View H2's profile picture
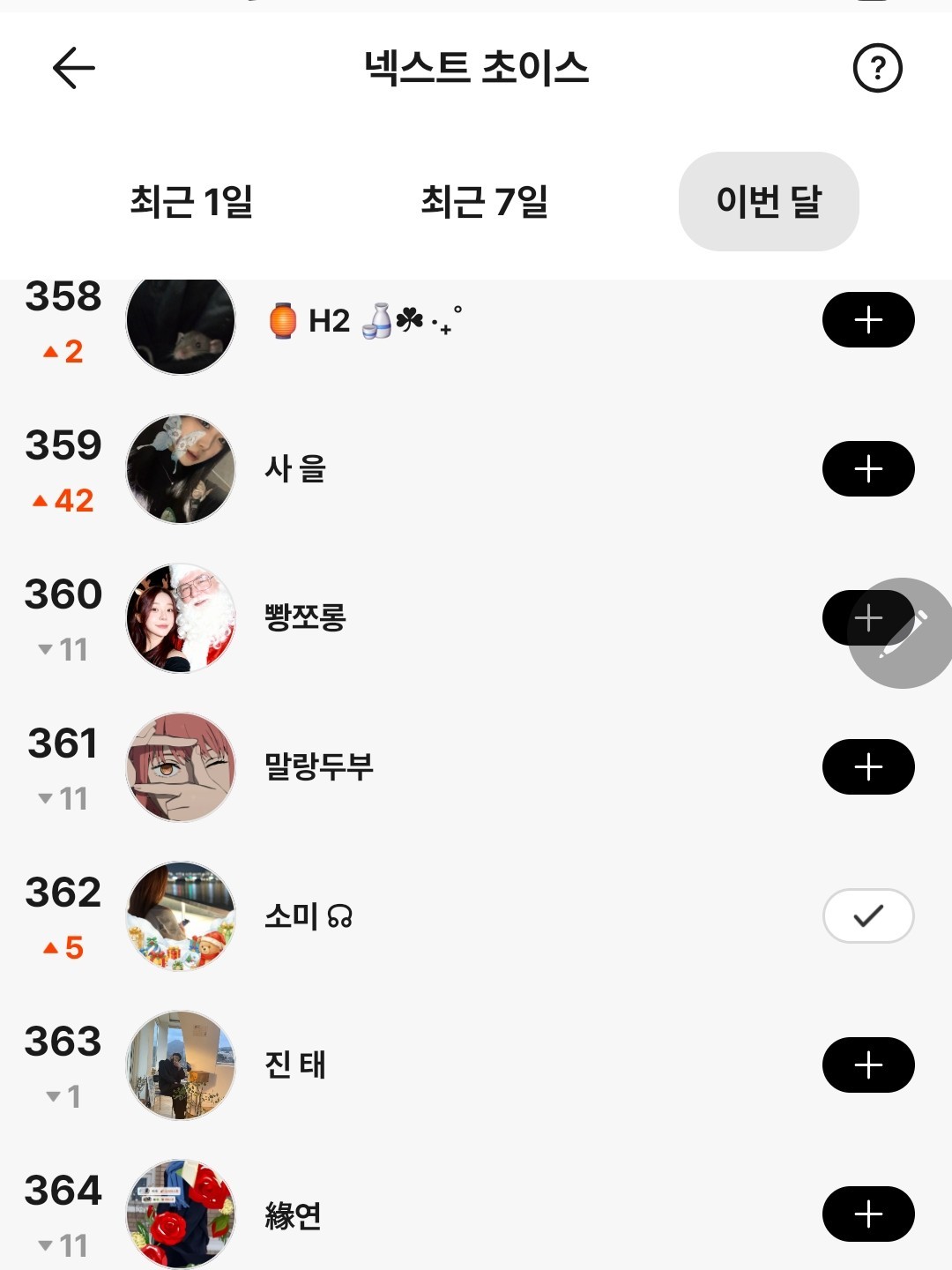 click(181, 323)
